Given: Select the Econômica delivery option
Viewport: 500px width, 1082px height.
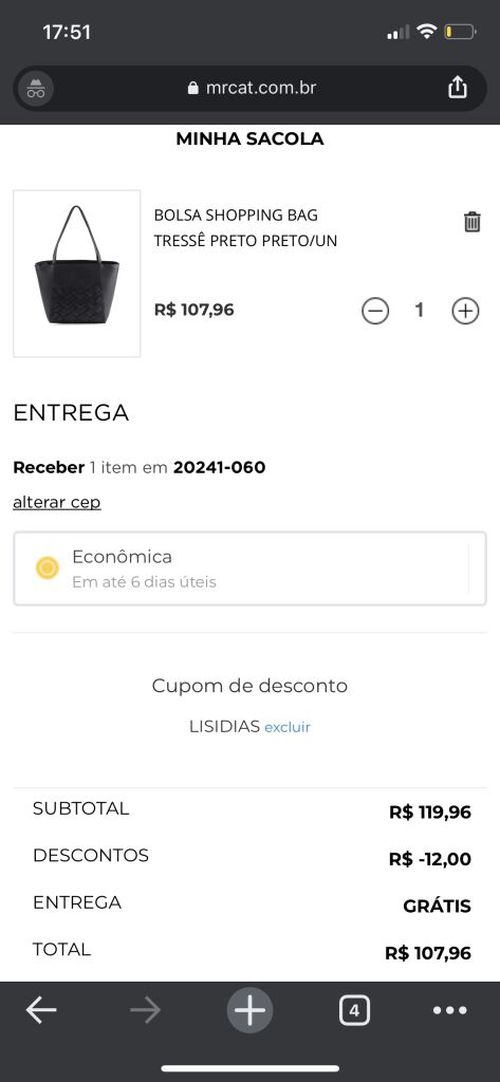Looking at the screenshot, I should [250, 569].
